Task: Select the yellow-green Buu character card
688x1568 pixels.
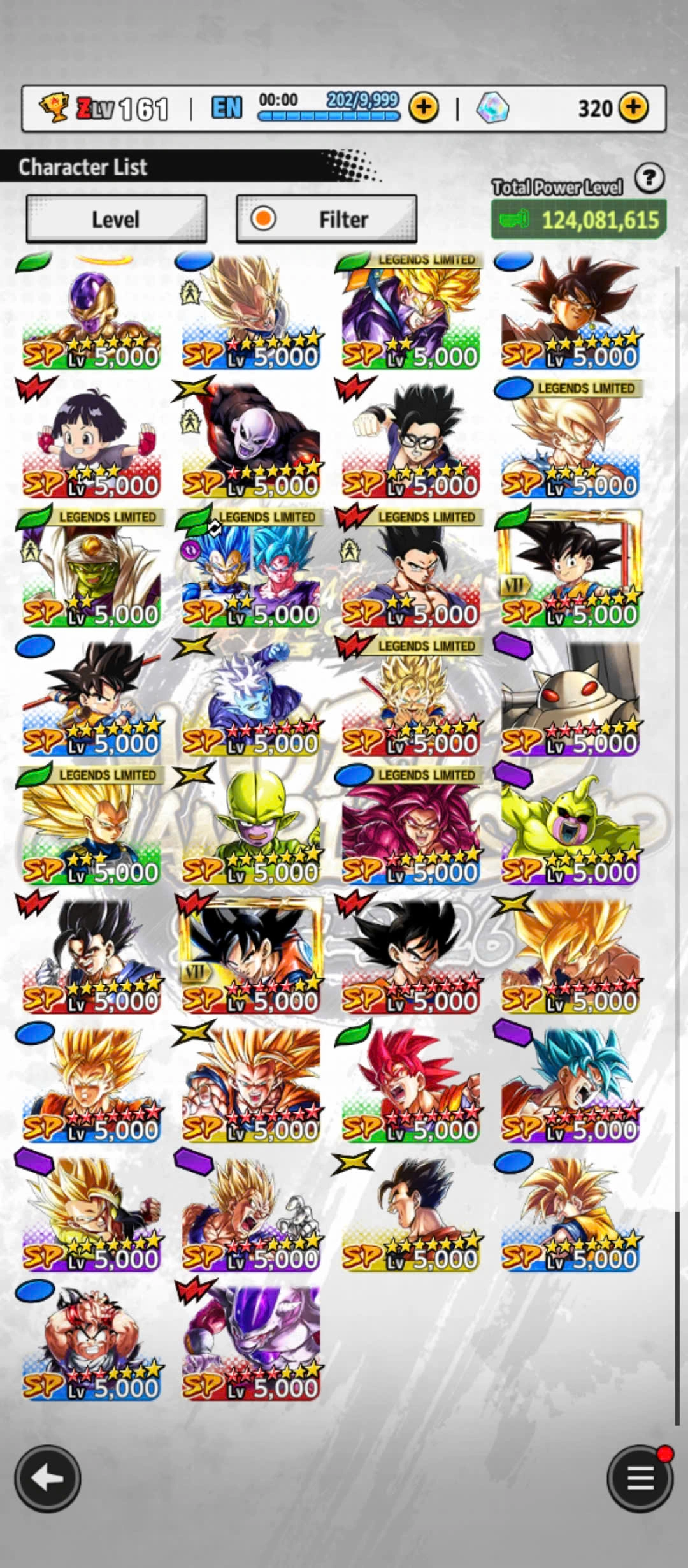Action: click(x=570, y=827)
